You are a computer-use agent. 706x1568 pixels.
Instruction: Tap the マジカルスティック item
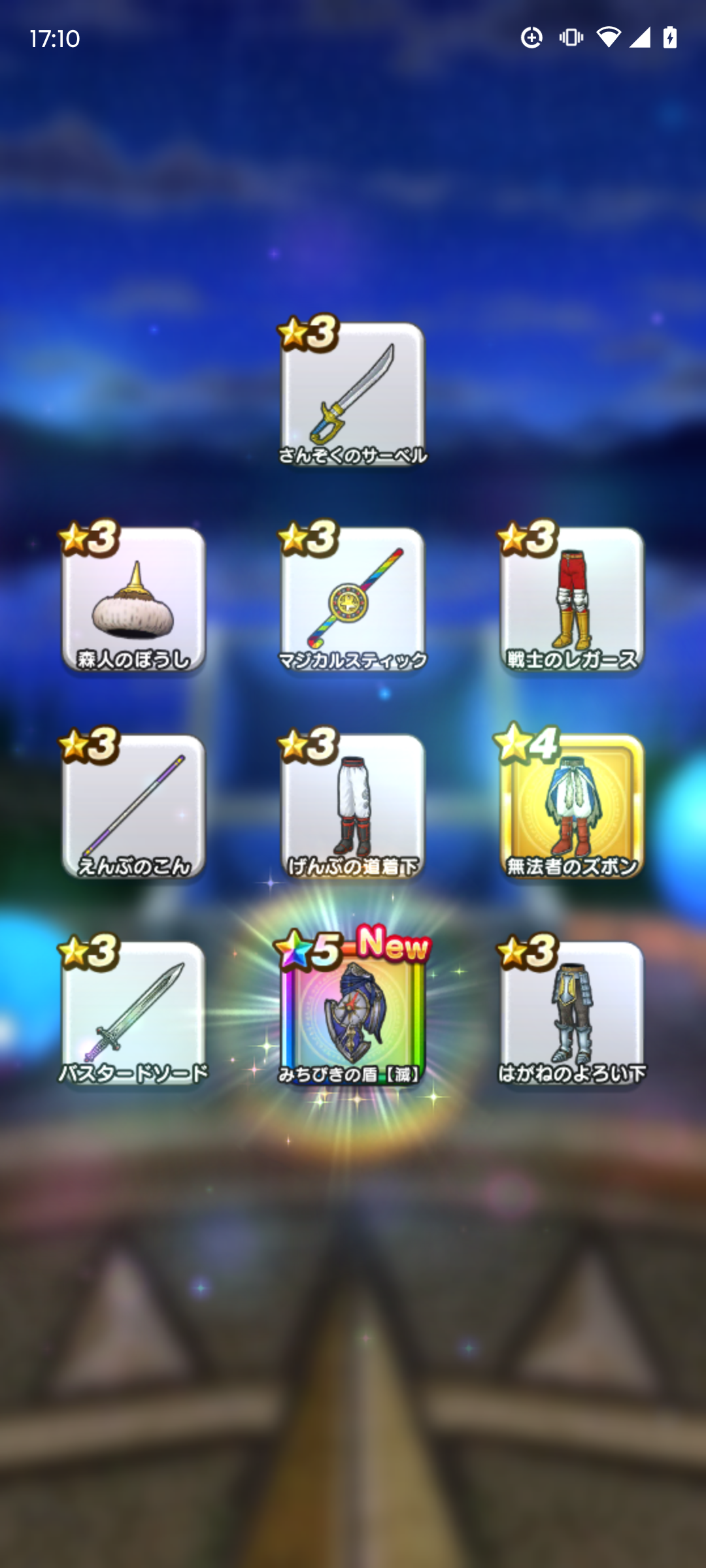[353, 600]
